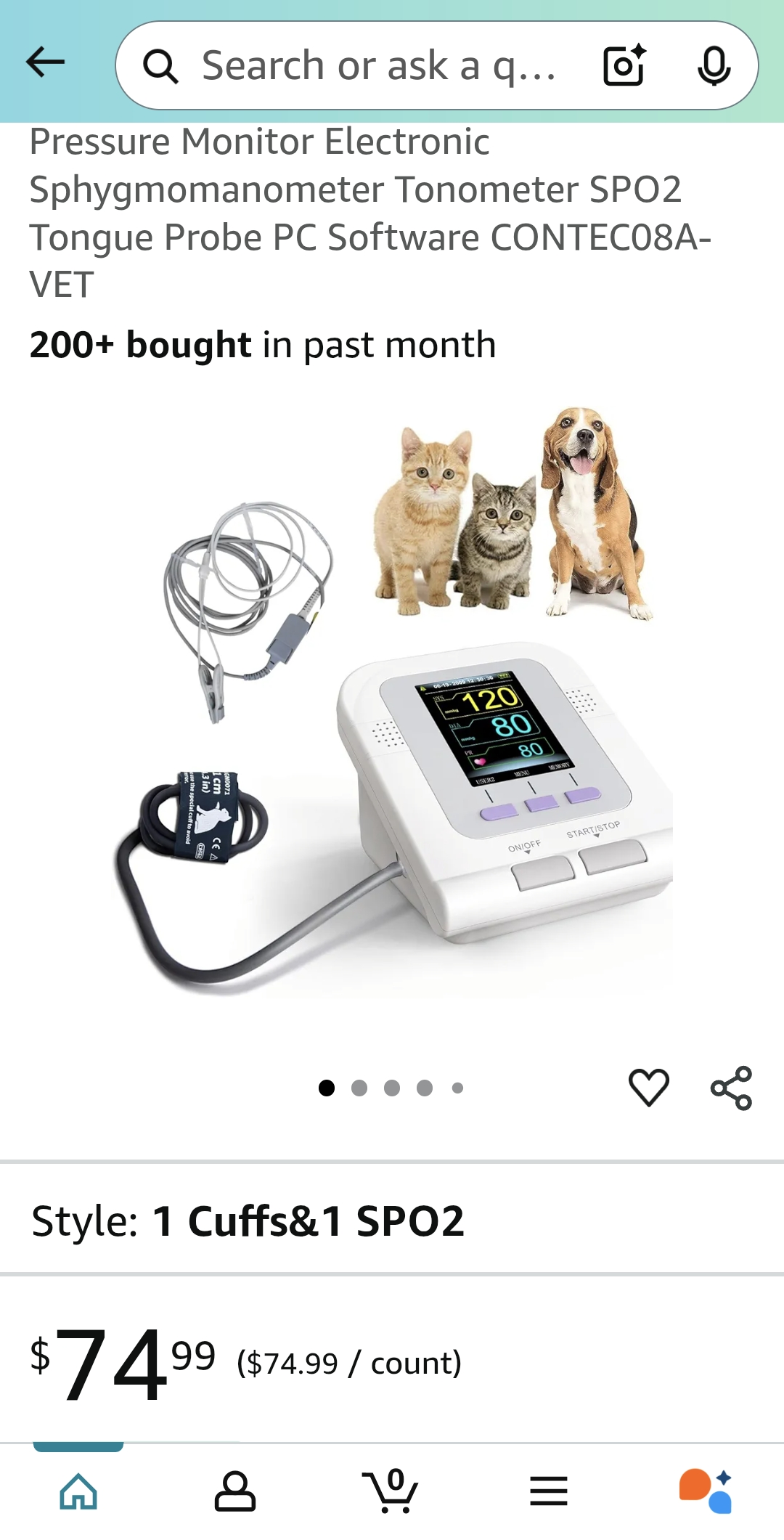This screenshot has height=1540, width=784.
Task: Open the hamburger menu tab
Action: click(x=548, y=1491)
